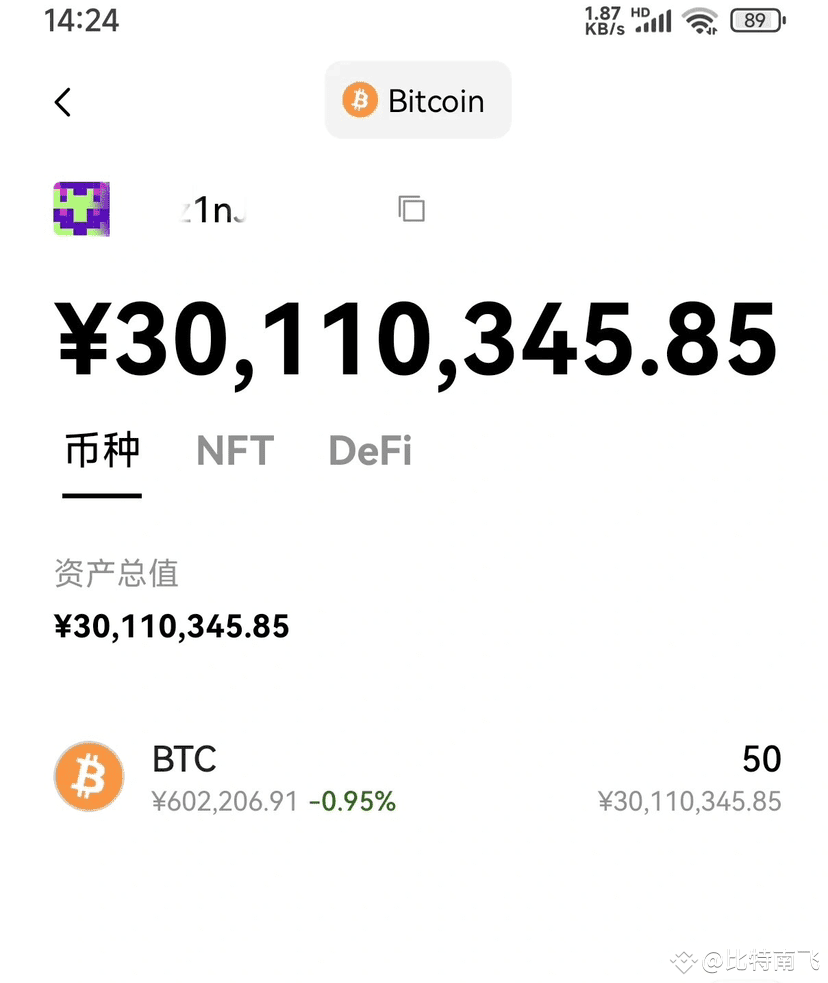Tap the back arrow to return
The image size is (828, 983).
(x=62, y=101)
